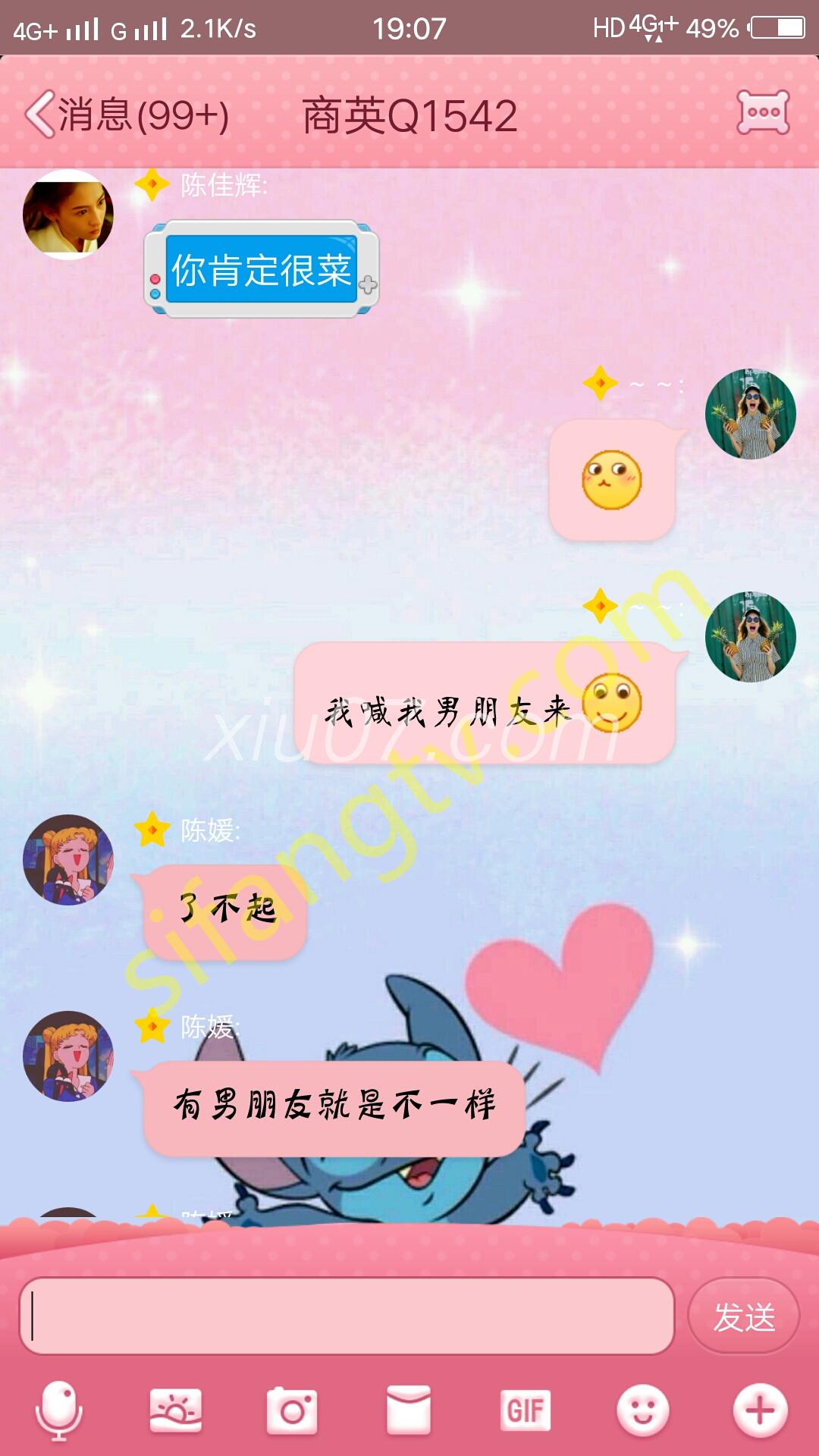Go back to 消息 list

tap(125, 115)
